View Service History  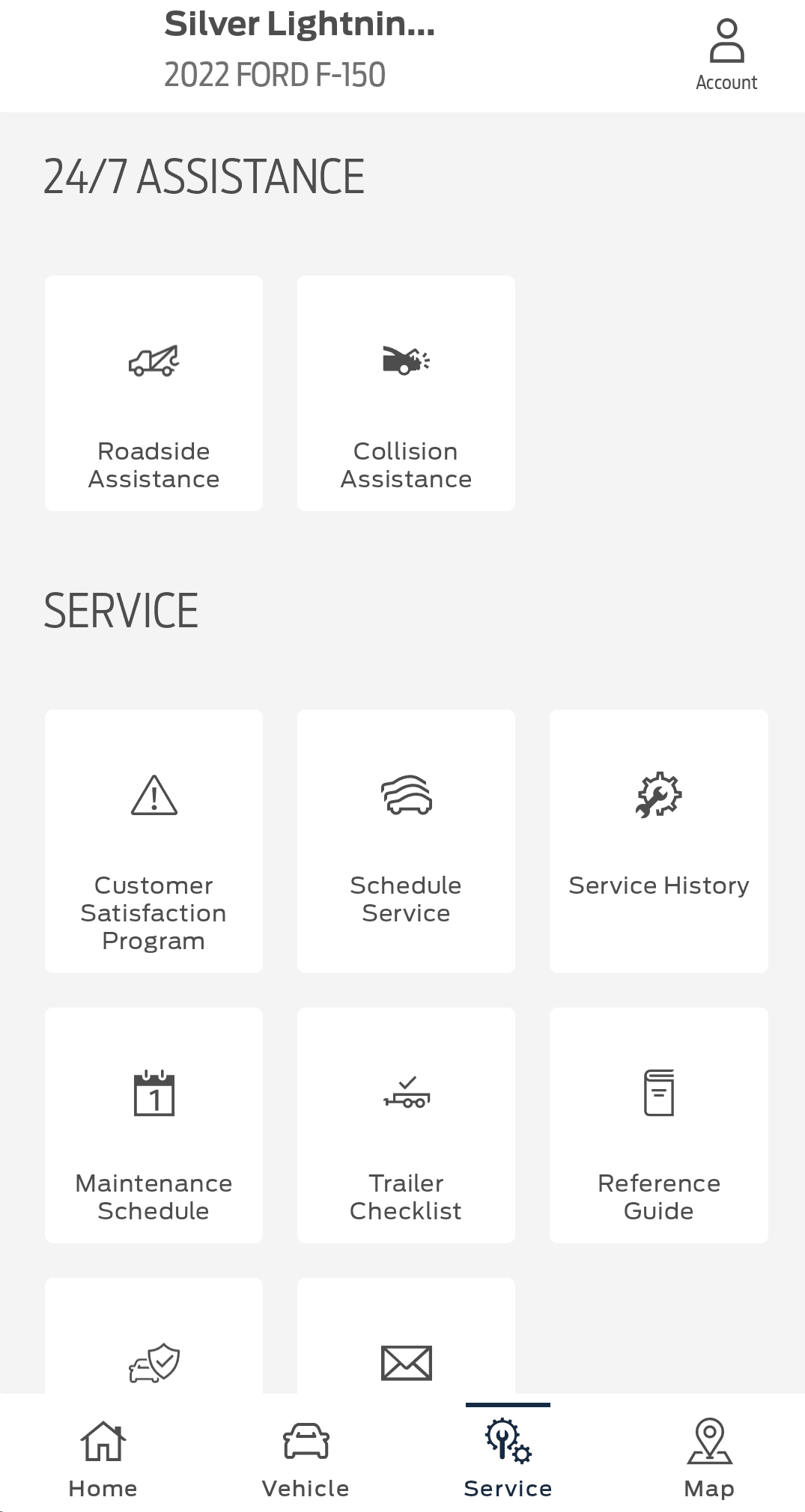click(x=658, y=841)
